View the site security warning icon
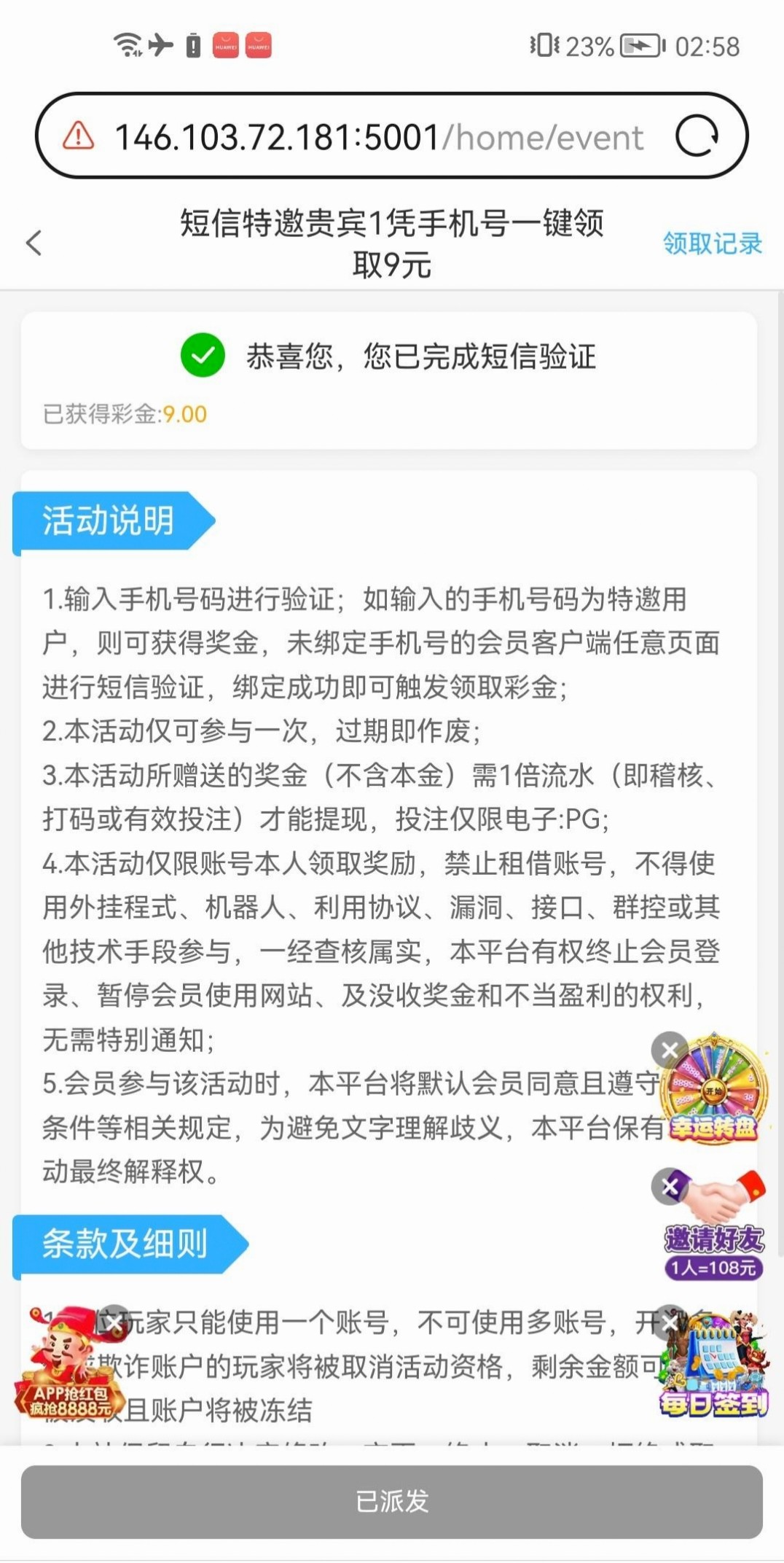Viewport: 784px width, 1563px height. (79, 136)
